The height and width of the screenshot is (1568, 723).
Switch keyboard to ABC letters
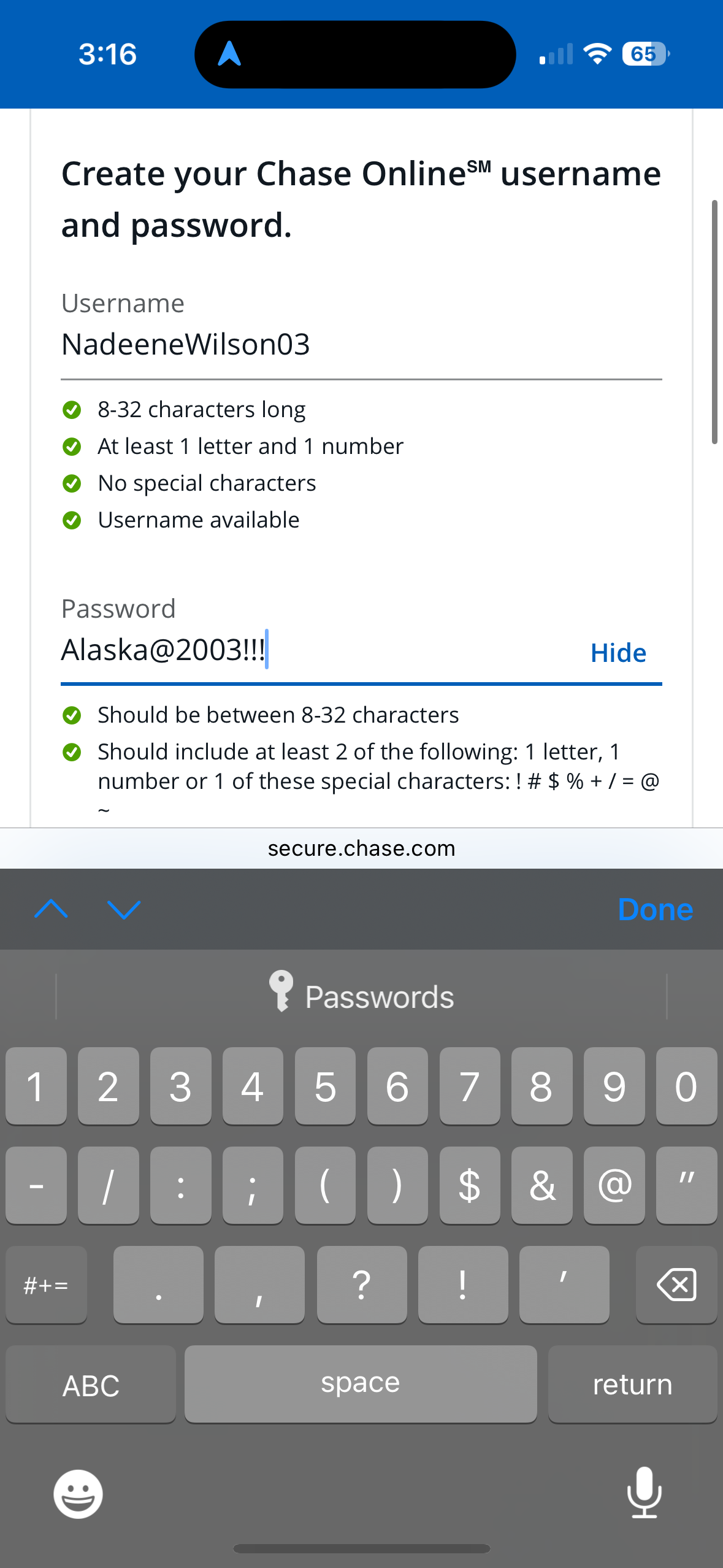[91, 1384]
